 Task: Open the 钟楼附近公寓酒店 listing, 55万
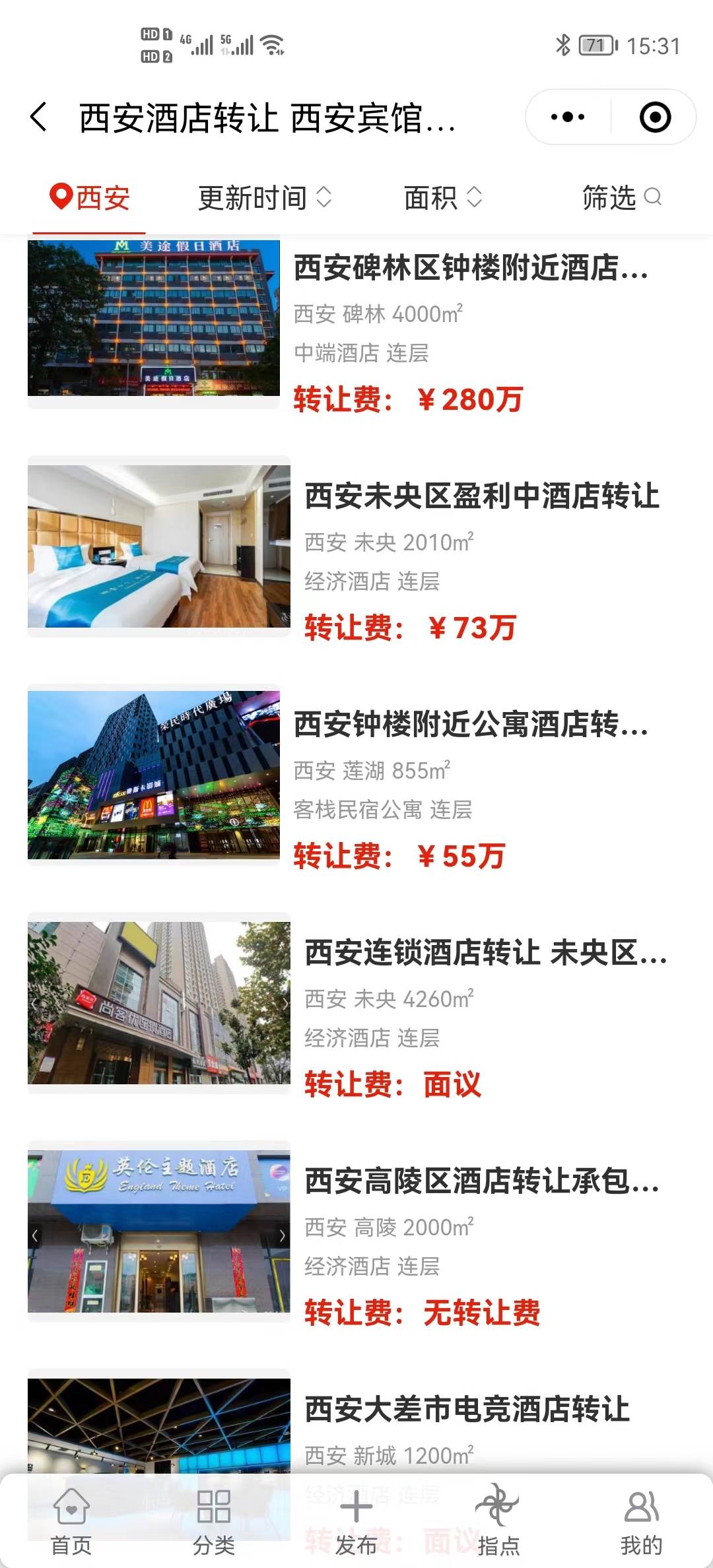pyautogui.click(x=470, y=725)
